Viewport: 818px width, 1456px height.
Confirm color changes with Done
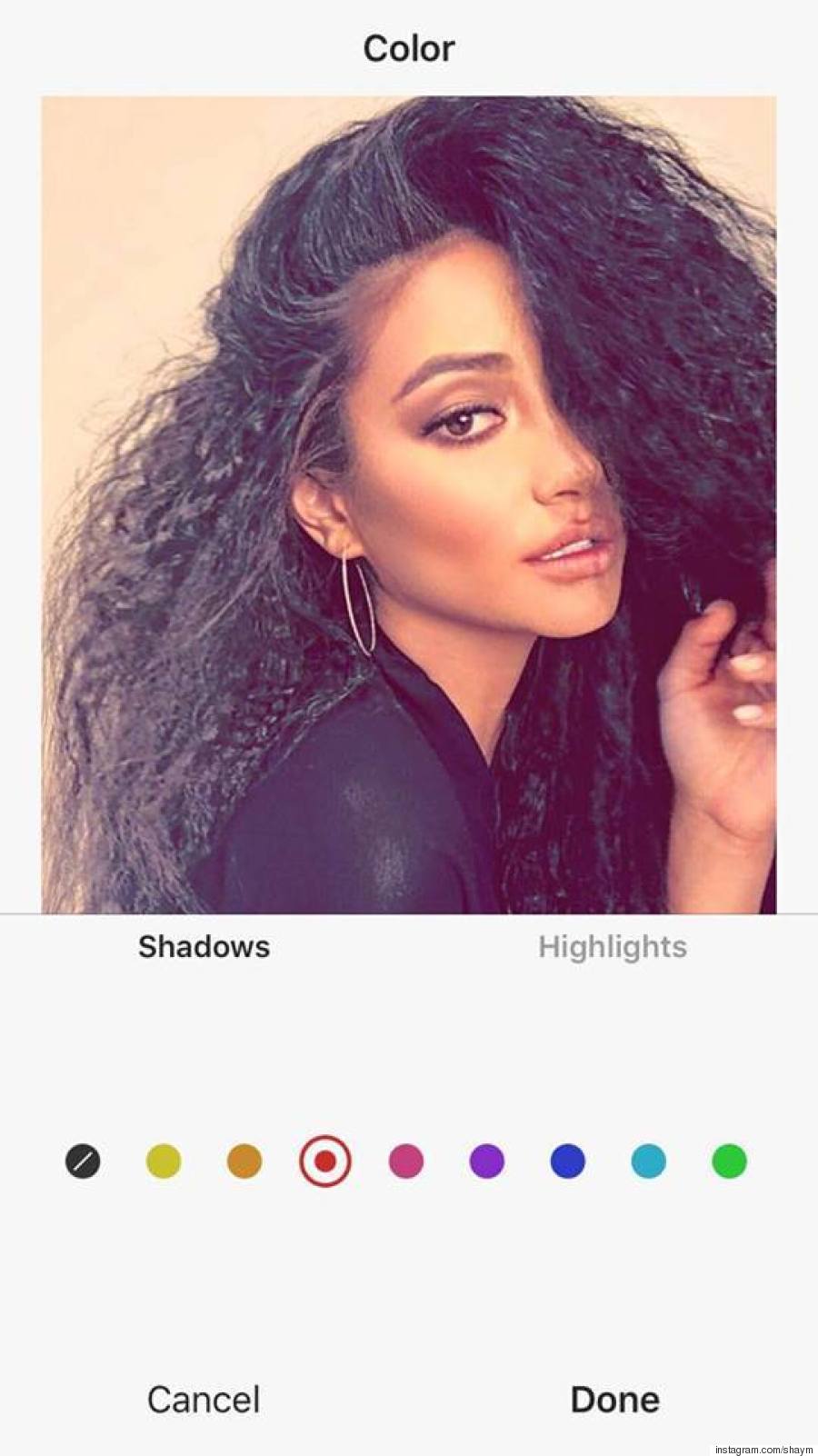point(615,1400)
